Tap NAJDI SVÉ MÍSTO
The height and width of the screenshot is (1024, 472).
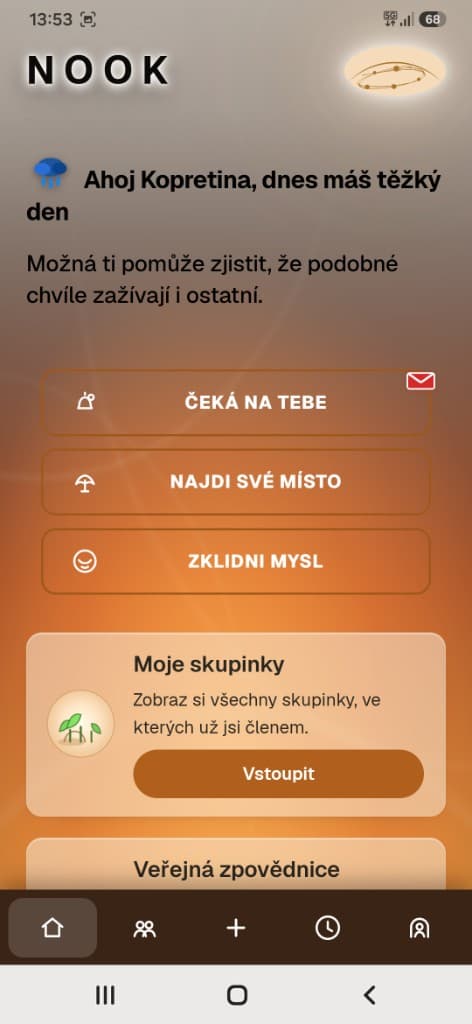pos(236,482)
